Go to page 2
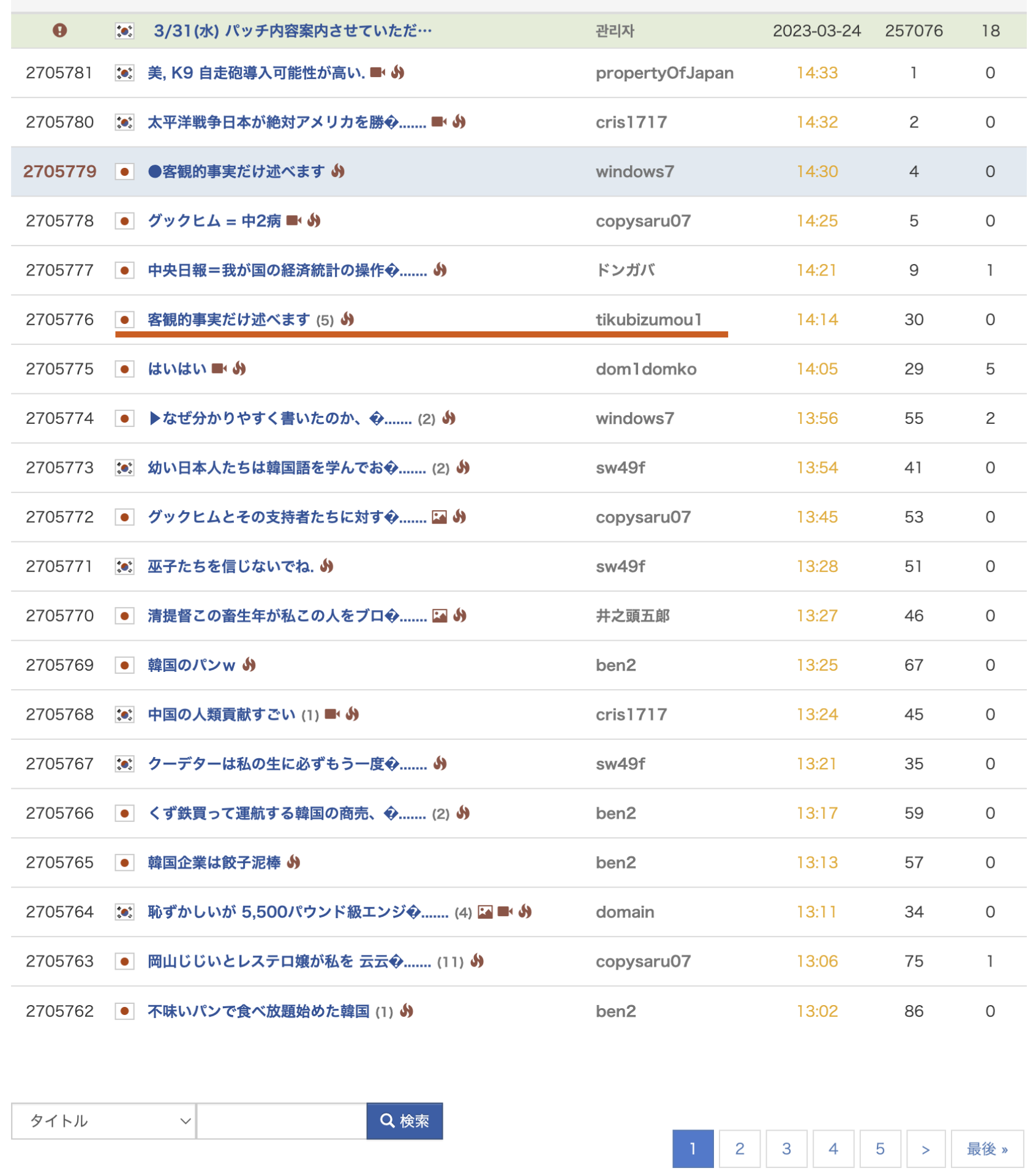This screenshot has width=1033, height=1176. 739,1148
